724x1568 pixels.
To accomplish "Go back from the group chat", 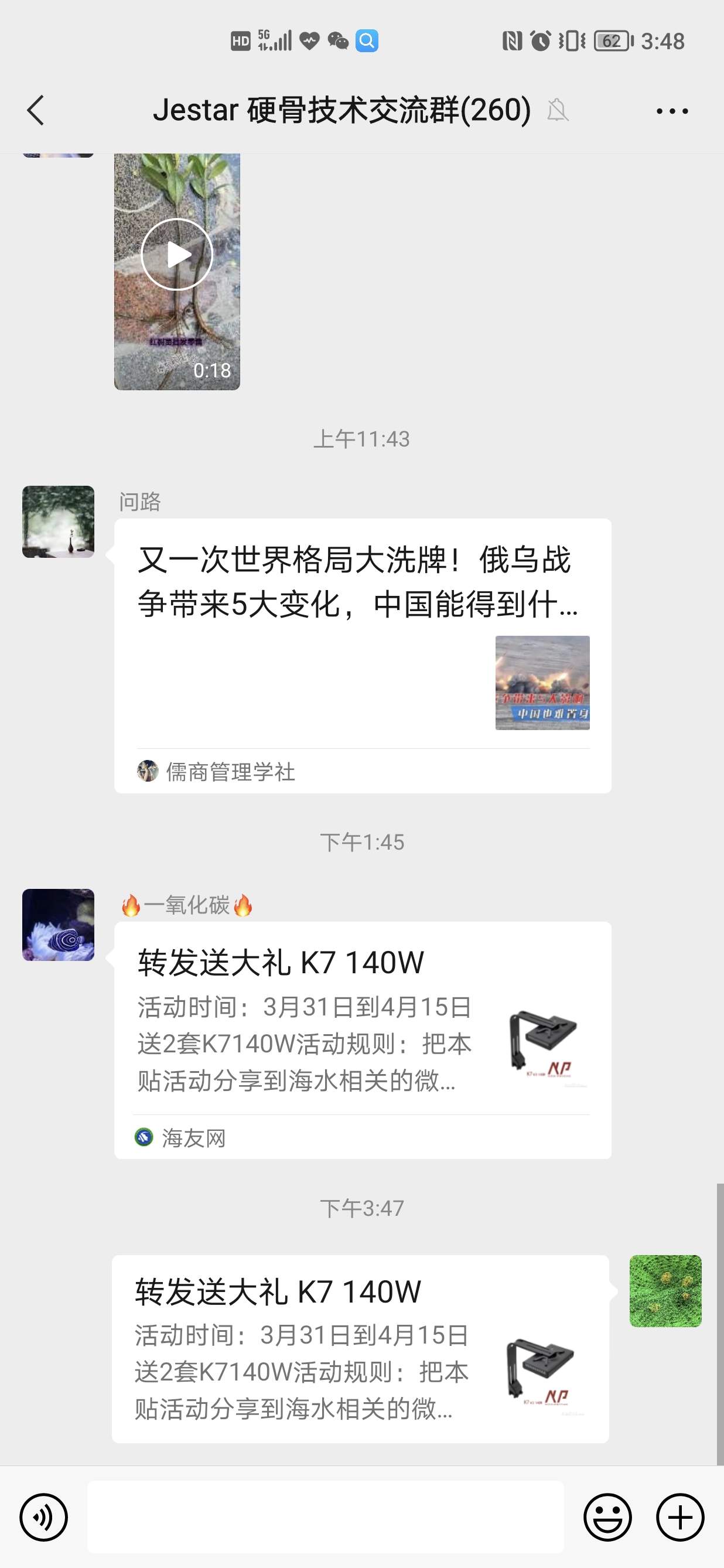I will (x=36, y=111).
